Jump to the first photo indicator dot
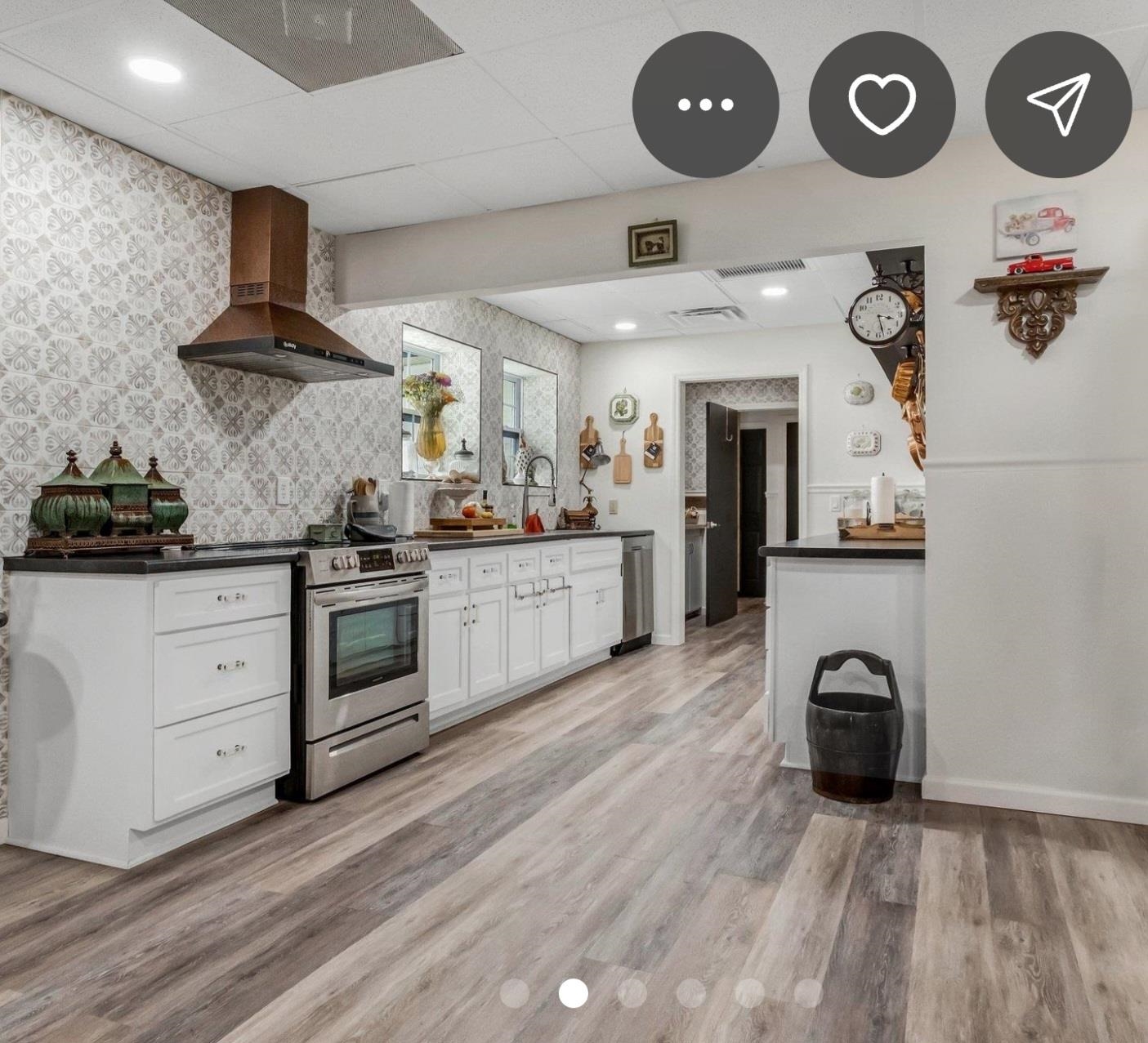1148x1043 pixels. point(515,993)
